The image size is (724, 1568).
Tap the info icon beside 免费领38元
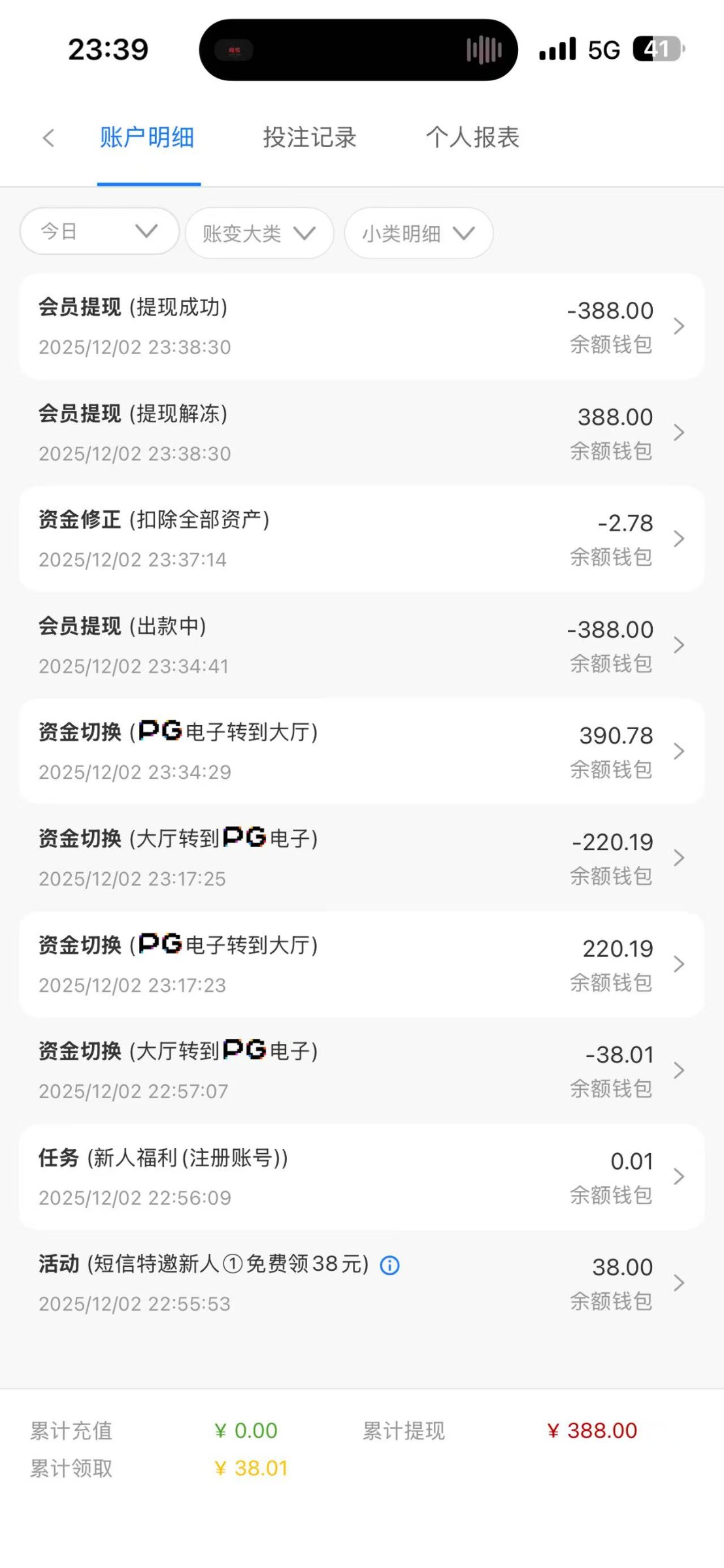point(390,1266)
